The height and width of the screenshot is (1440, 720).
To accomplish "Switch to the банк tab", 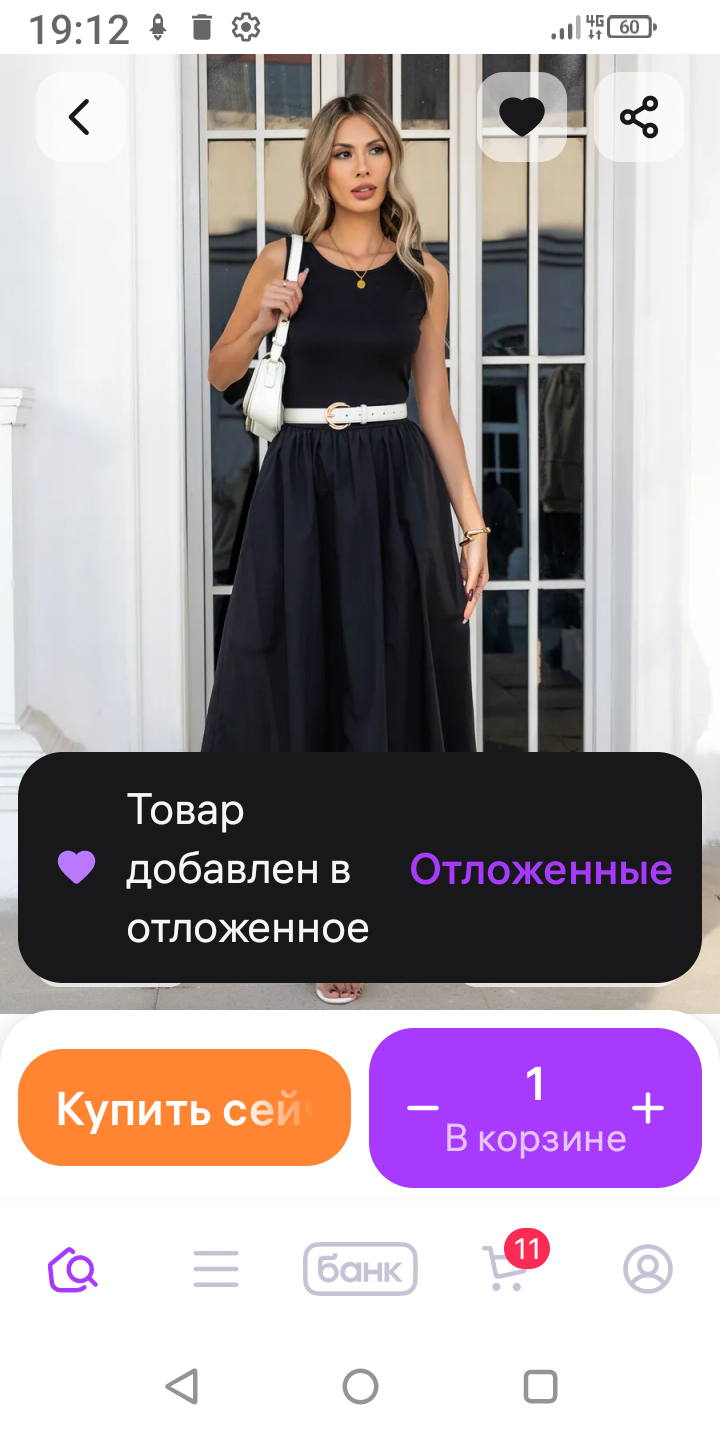I will (360, 1270).
